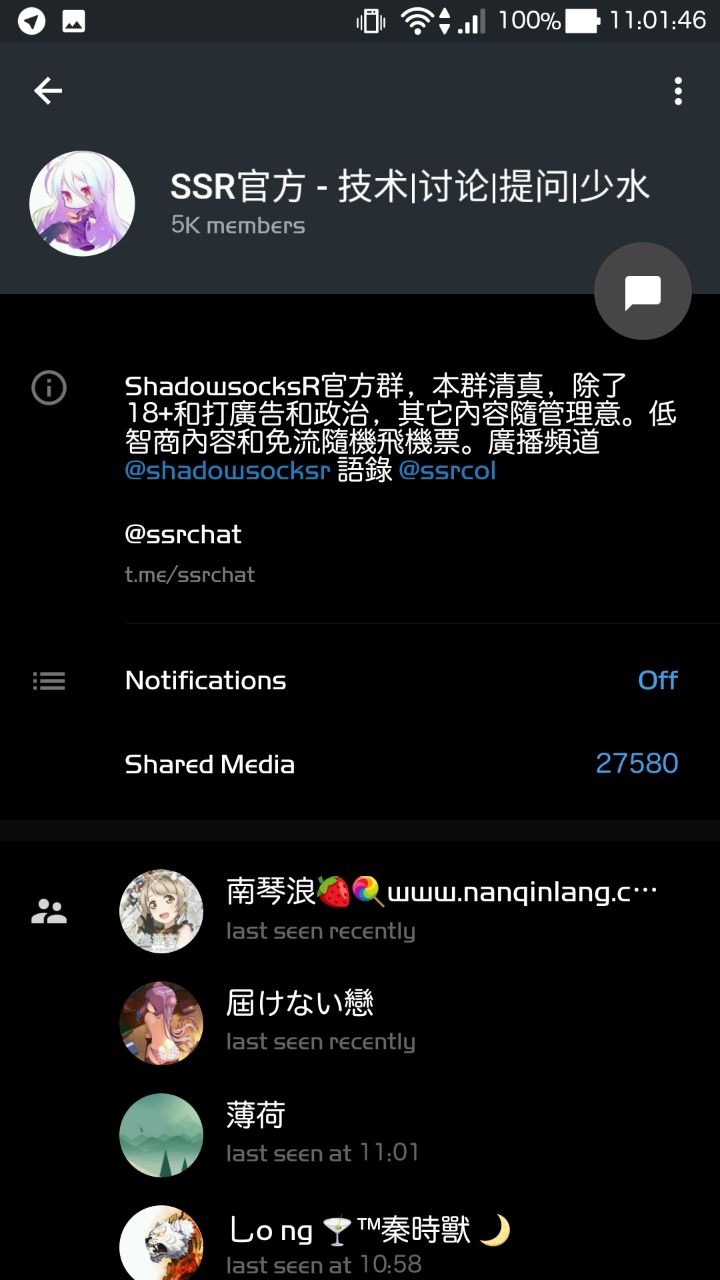The image size is (720, 1280).
Task: Open member 薄荷's profile
Action: click(x=400, y=1133)
